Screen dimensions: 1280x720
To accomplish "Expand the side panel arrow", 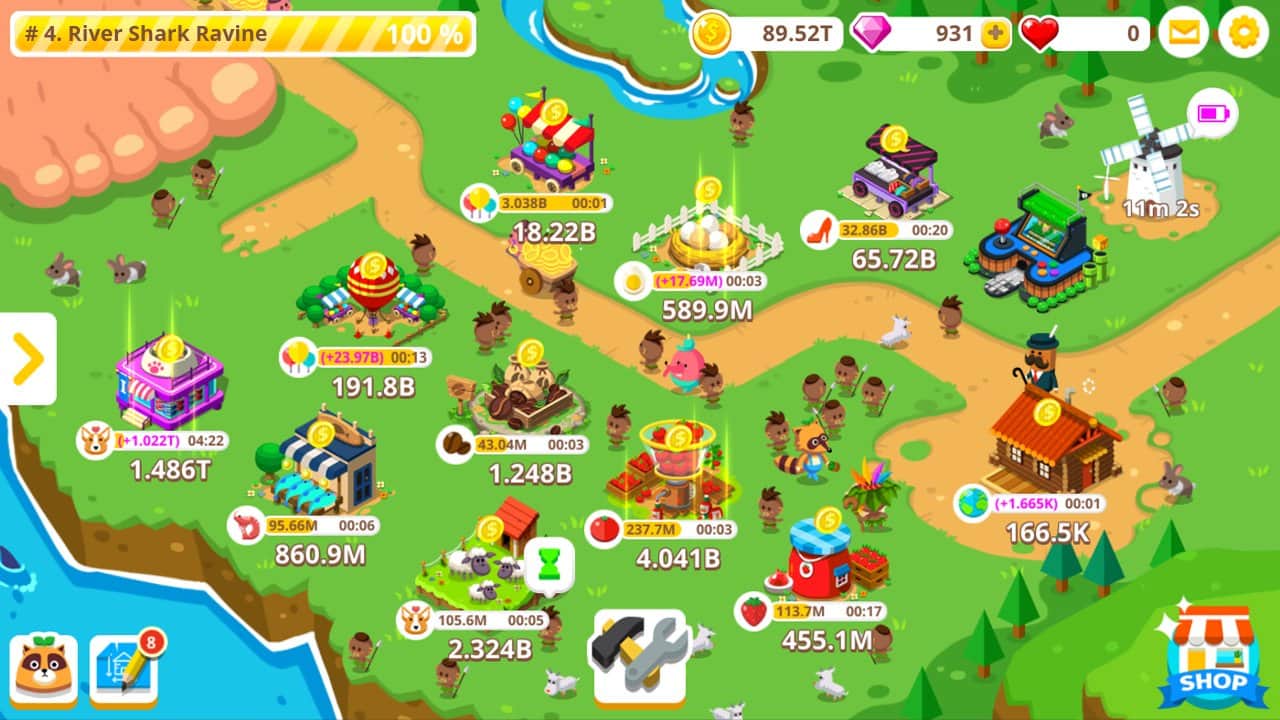I will tap(28, 359).
